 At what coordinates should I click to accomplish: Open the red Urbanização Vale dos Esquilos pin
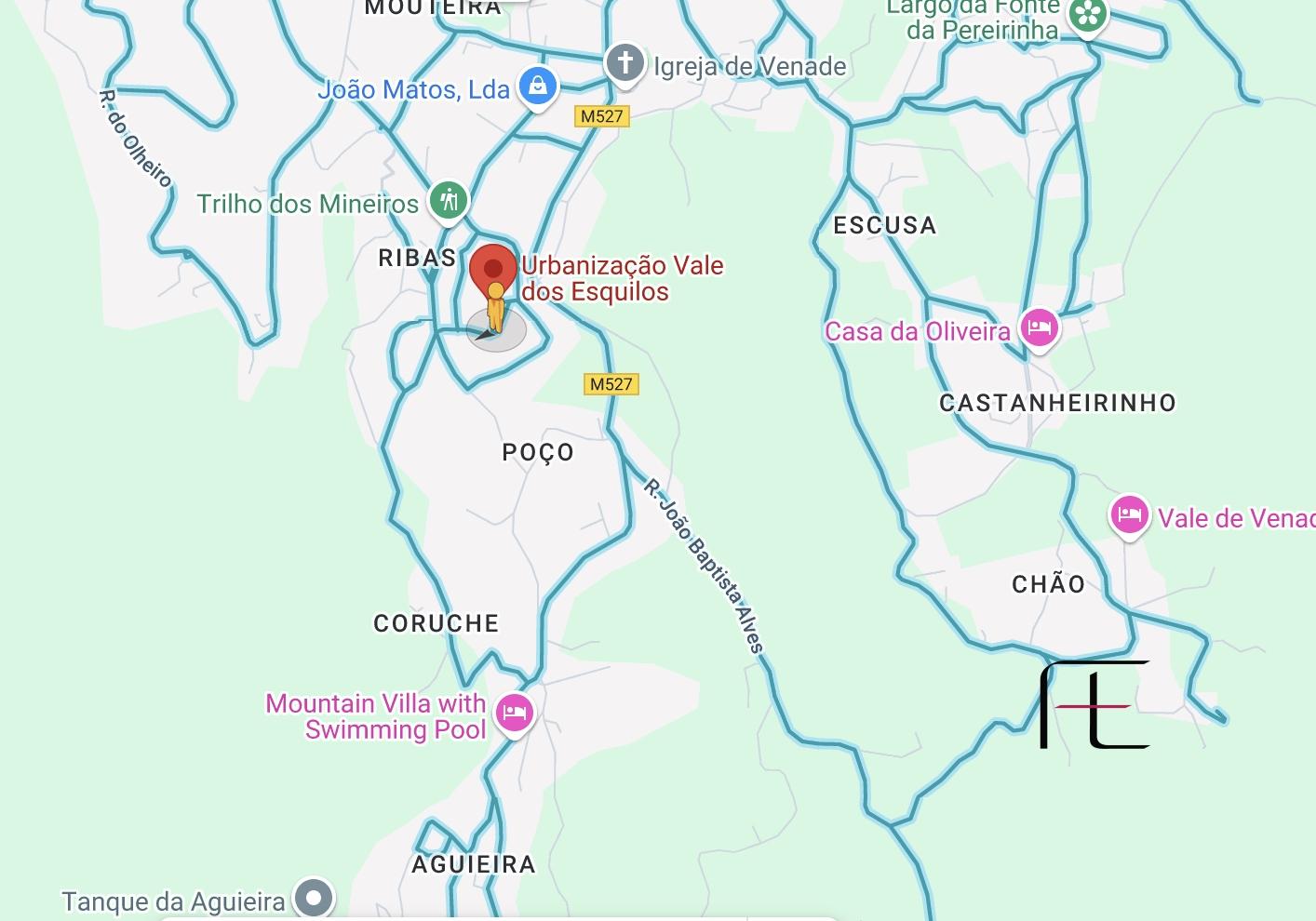492,269
